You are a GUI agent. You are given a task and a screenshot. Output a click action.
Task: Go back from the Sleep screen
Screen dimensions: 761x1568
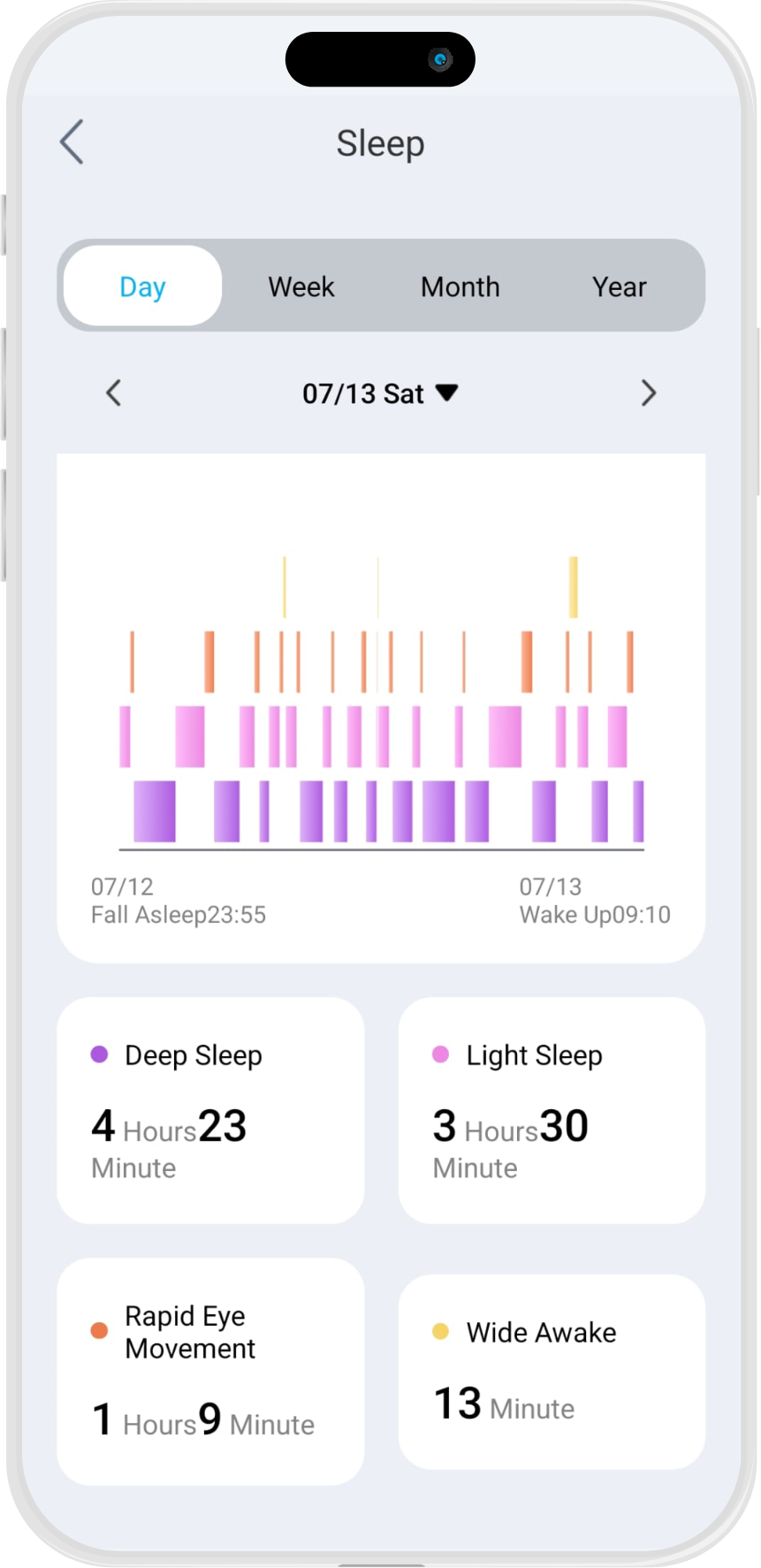click(x=72, y=142)
